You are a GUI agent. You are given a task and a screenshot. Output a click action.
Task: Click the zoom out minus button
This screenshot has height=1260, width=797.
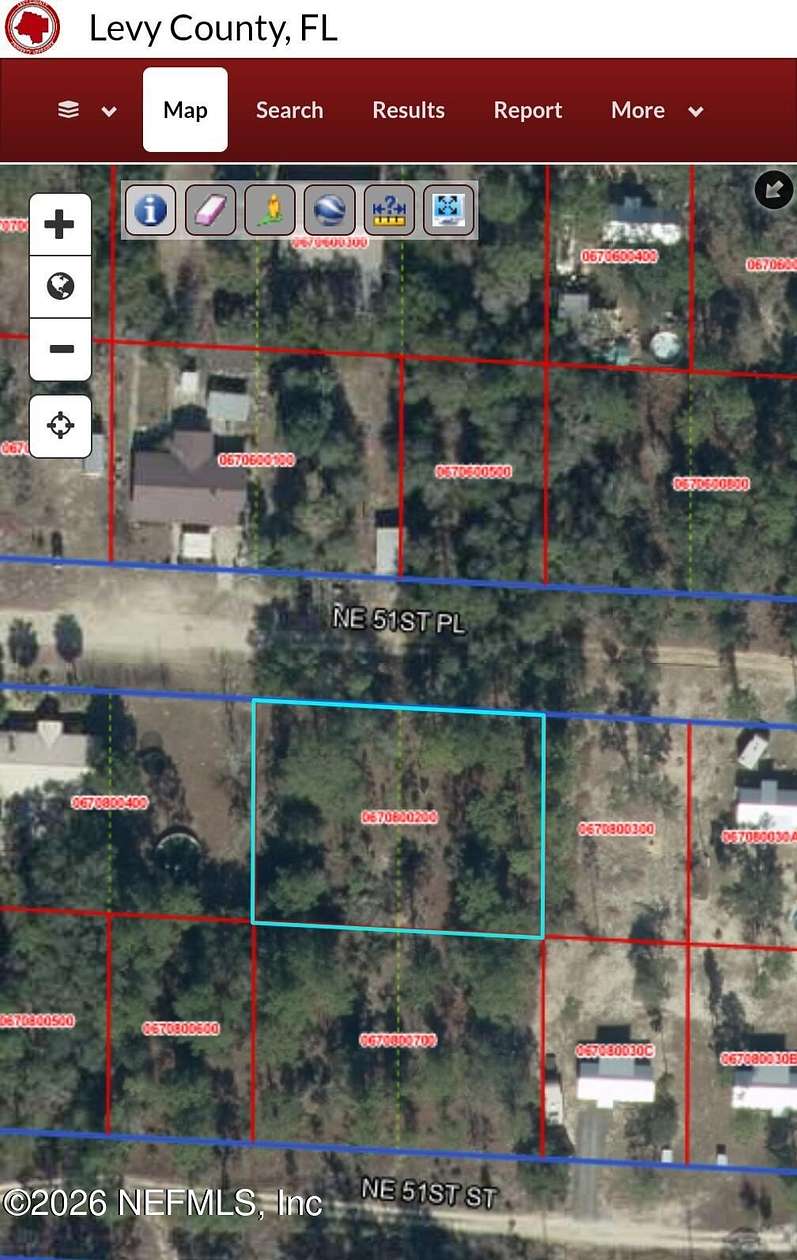[60, 350]
